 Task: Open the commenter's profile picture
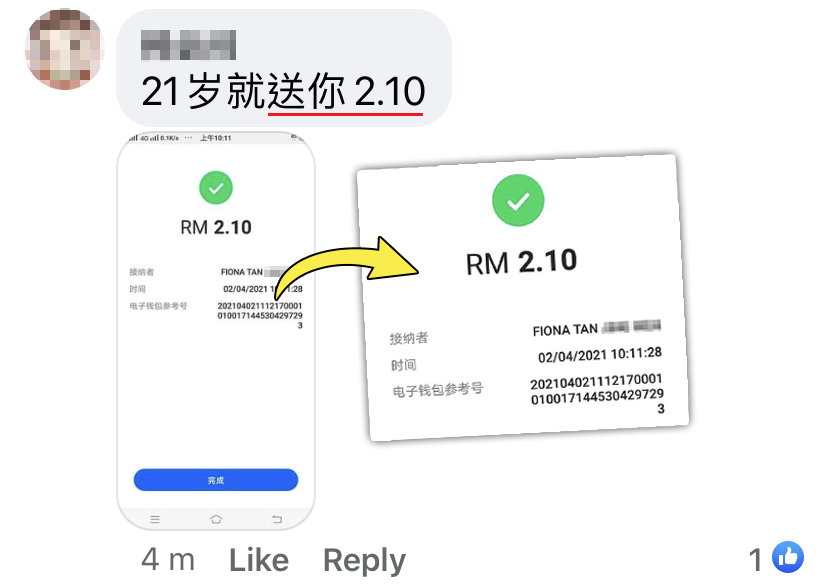pyautogui.click(x=63, y=50)
